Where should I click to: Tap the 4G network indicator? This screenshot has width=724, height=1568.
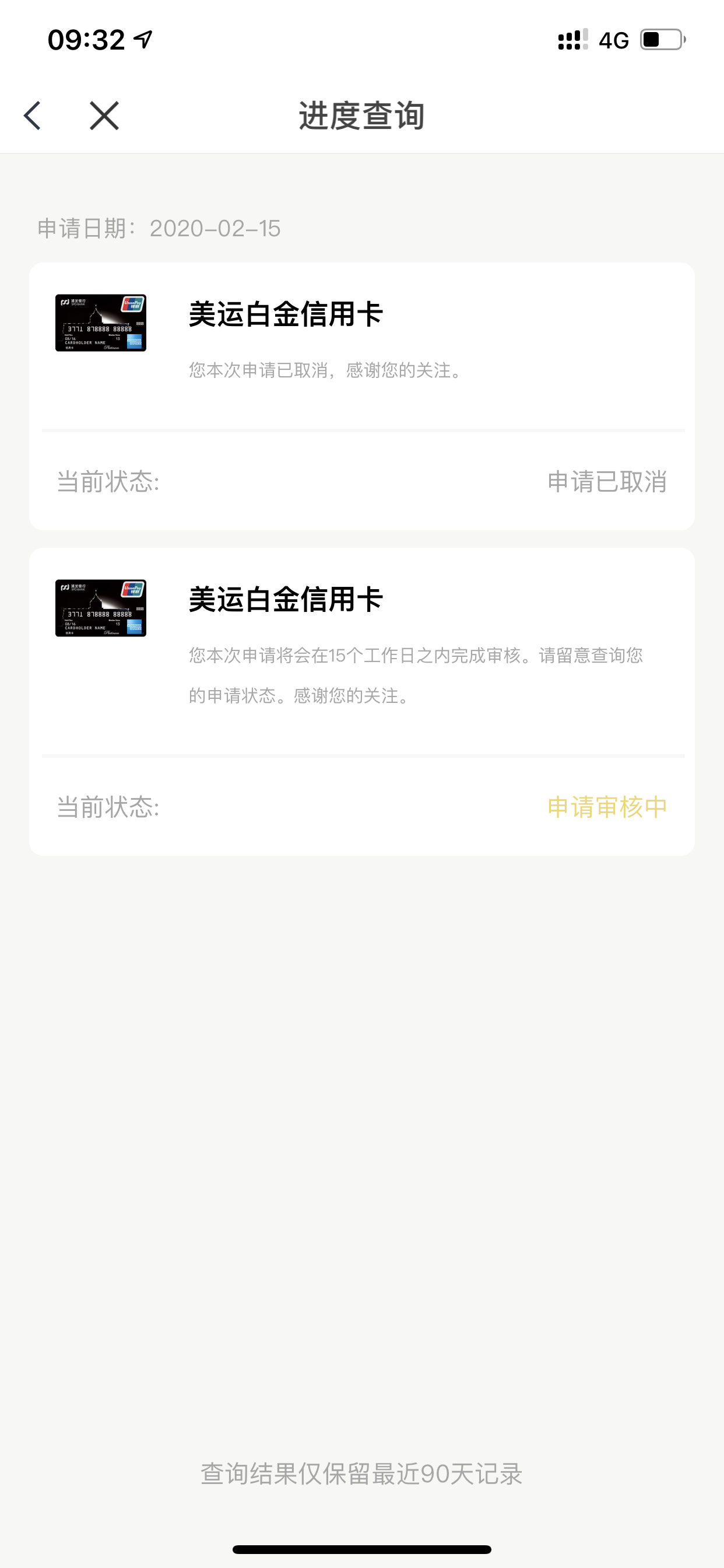pos(614,40)
